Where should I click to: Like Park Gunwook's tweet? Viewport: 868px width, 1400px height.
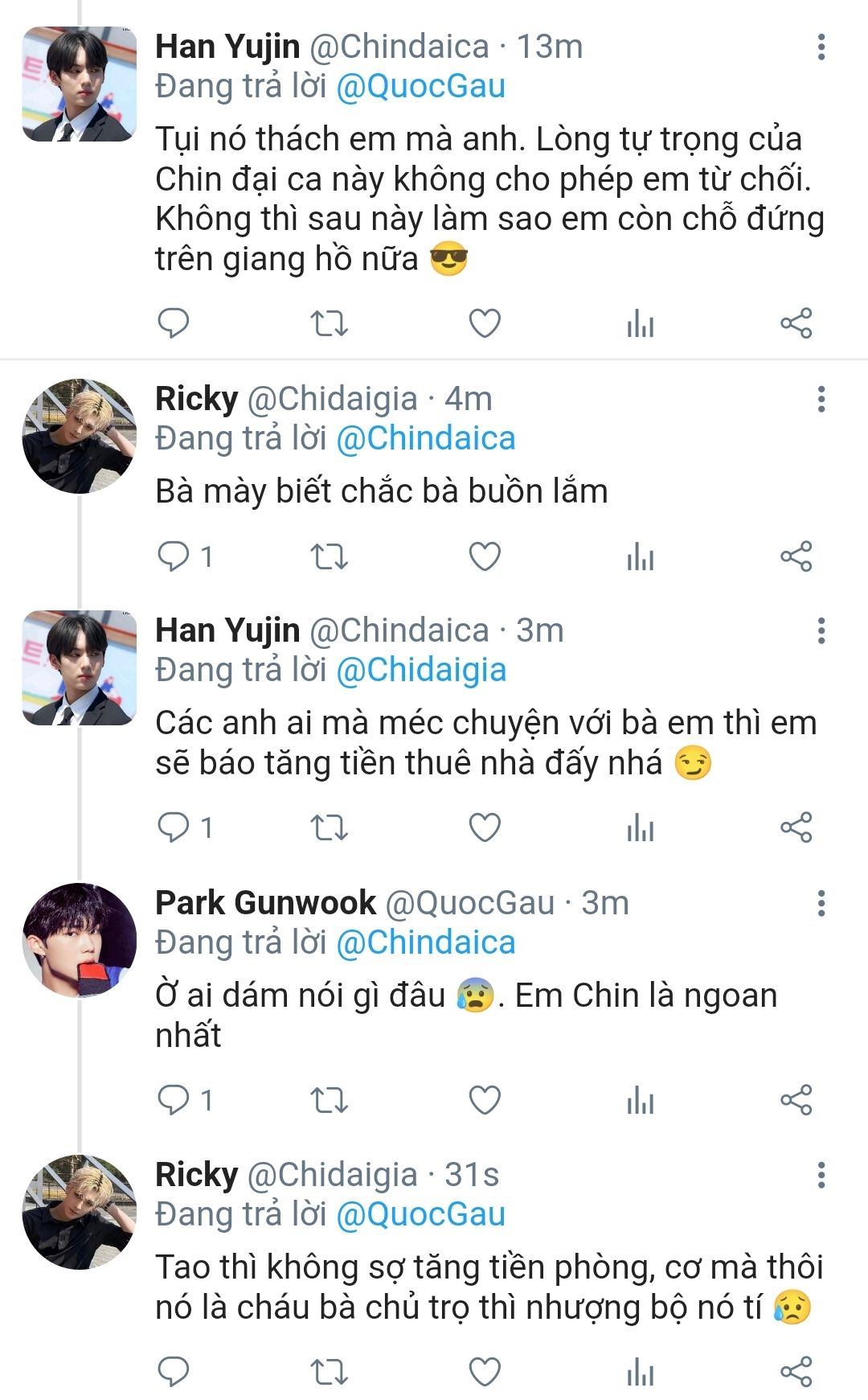[485, 1099]
